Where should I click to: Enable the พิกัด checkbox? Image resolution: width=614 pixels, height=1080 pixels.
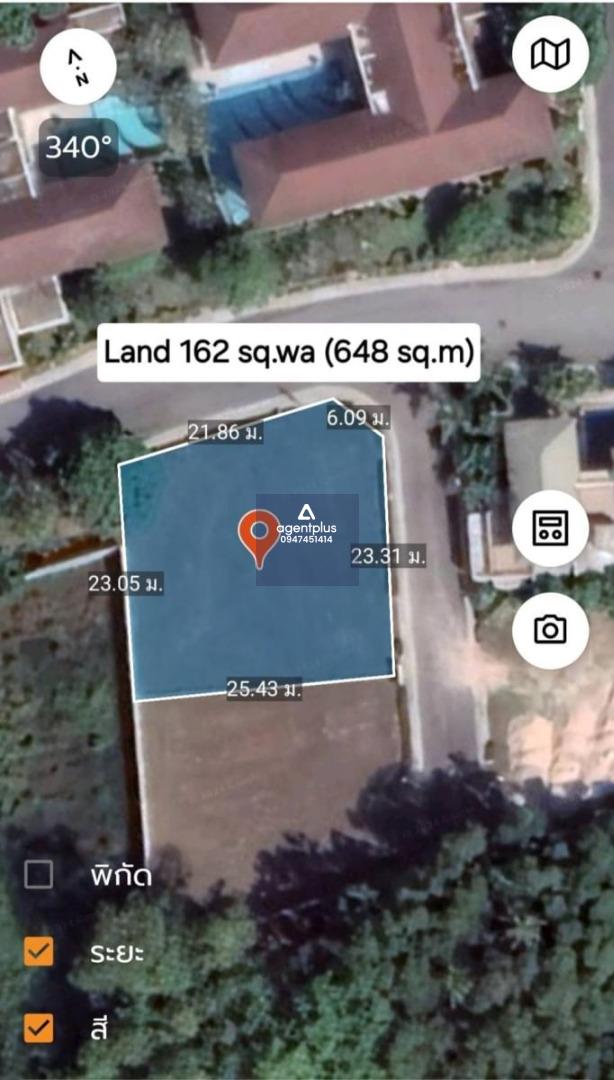[39, 875]
